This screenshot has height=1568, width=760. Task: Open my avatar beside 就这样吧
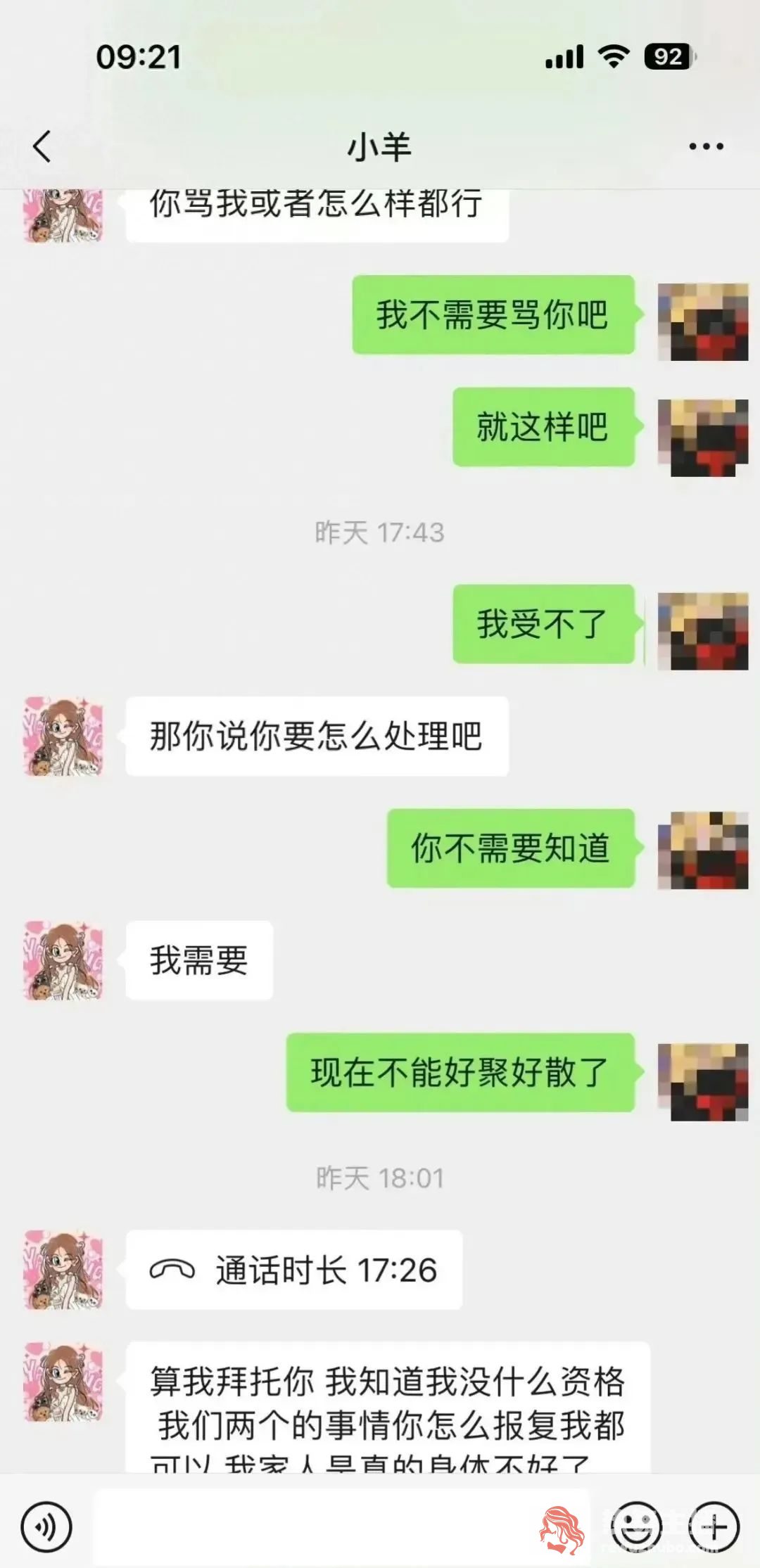pyautogui.click(x=702, y=438)
